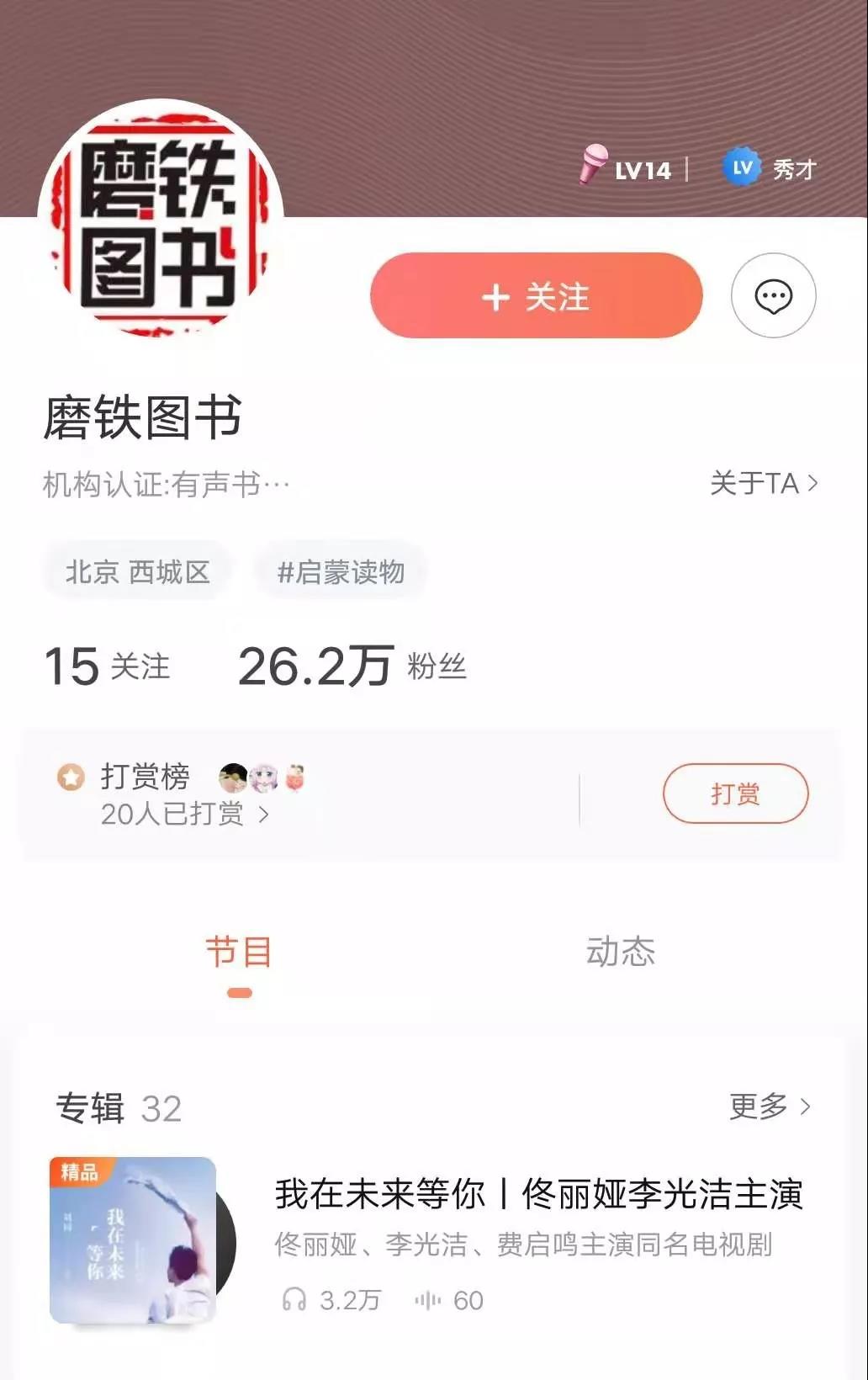
Task: Open private message chat icon
Action: pos(773,296)
